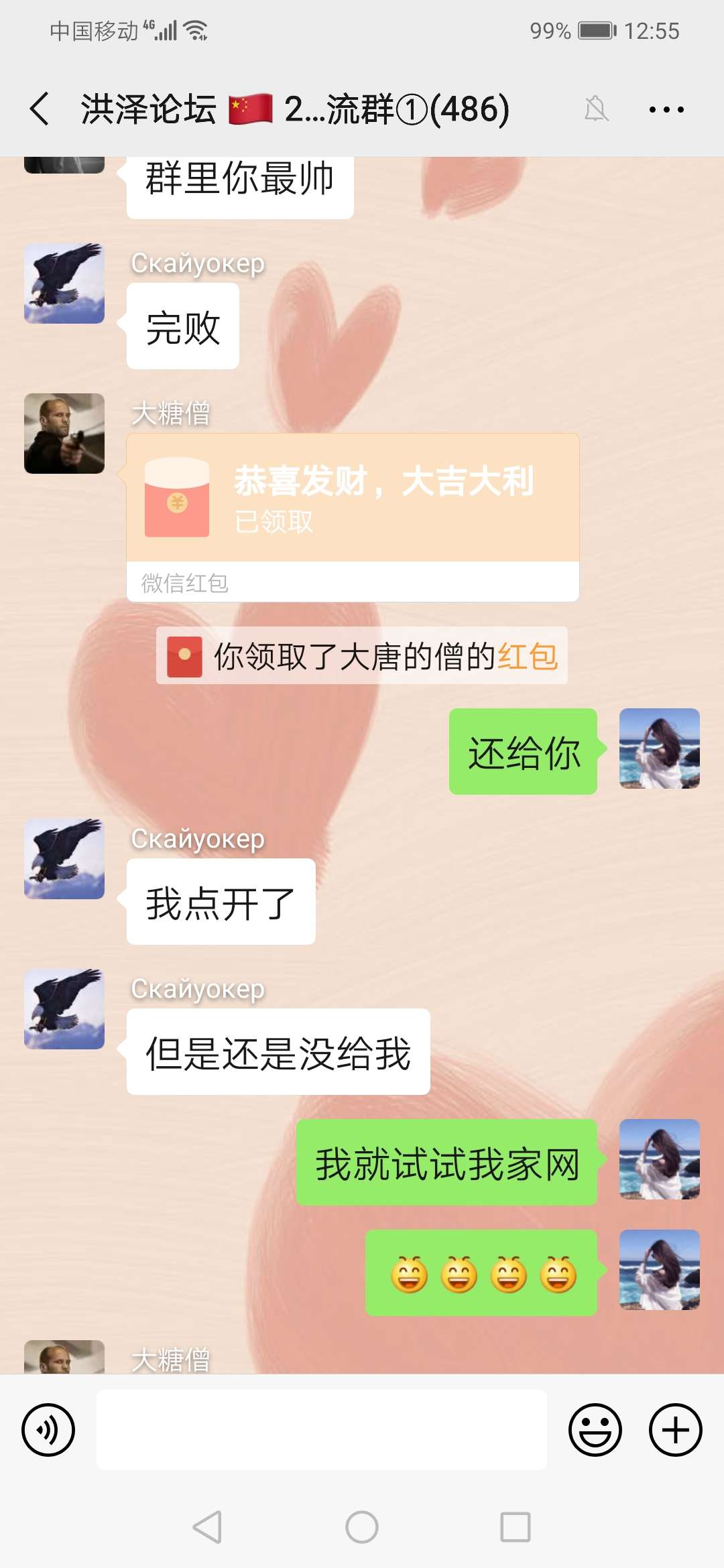Open the plus attachments menu

coord(676,1430)
